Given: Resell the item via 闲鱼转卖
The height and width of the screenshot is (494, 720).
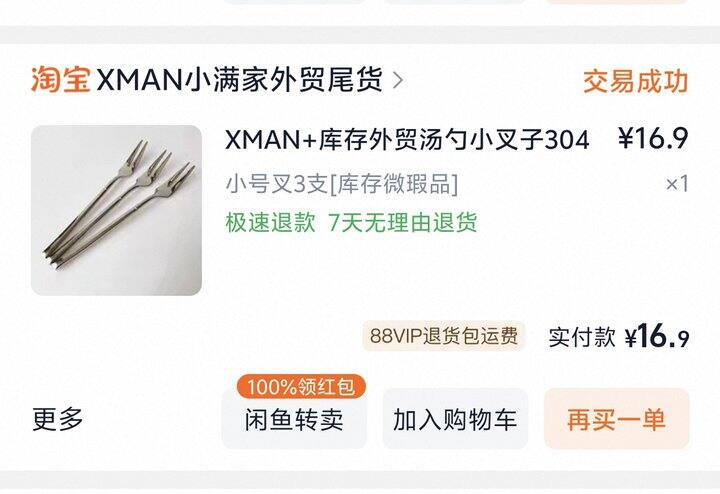Looking at the screenshot, I should pos(294,419).
